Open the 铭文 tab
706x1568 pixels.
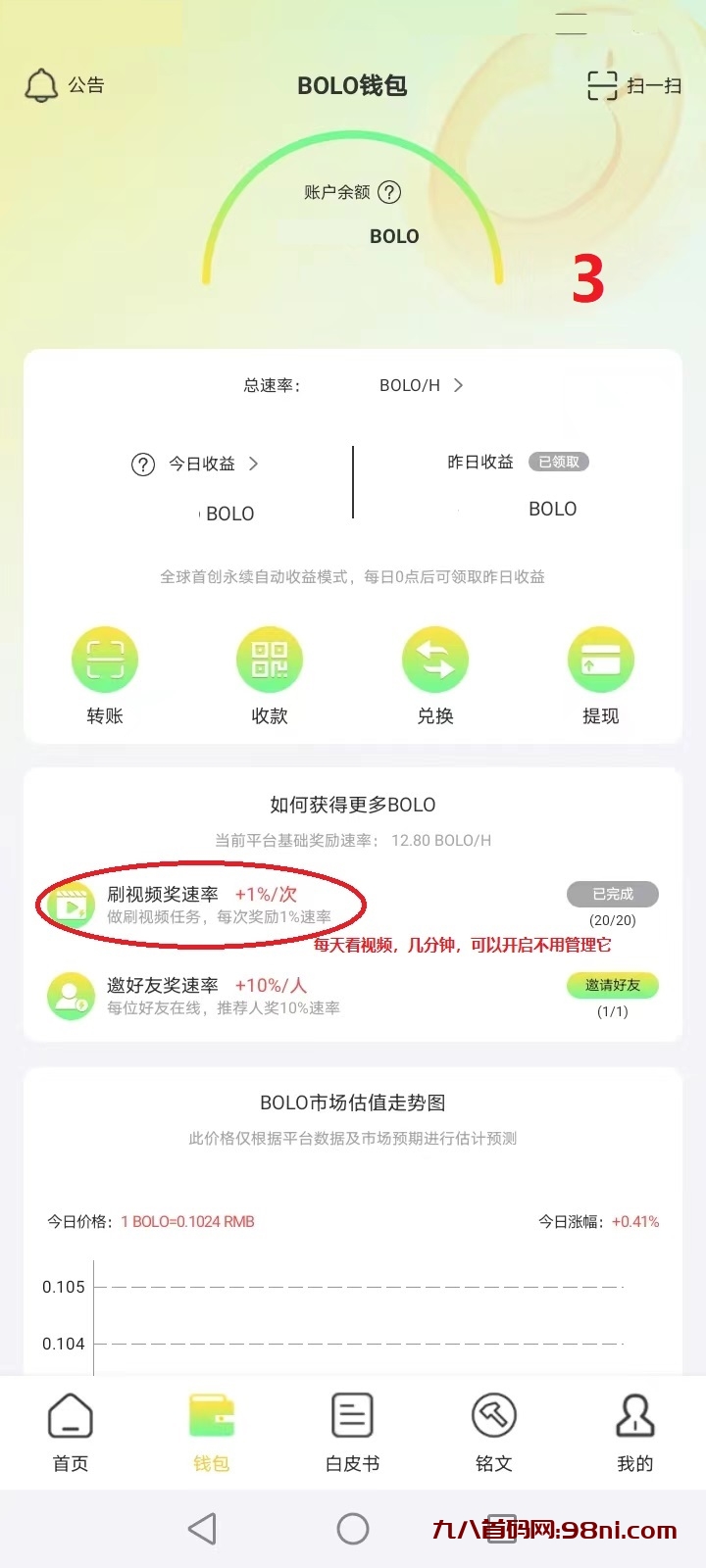coord(493,1432)
